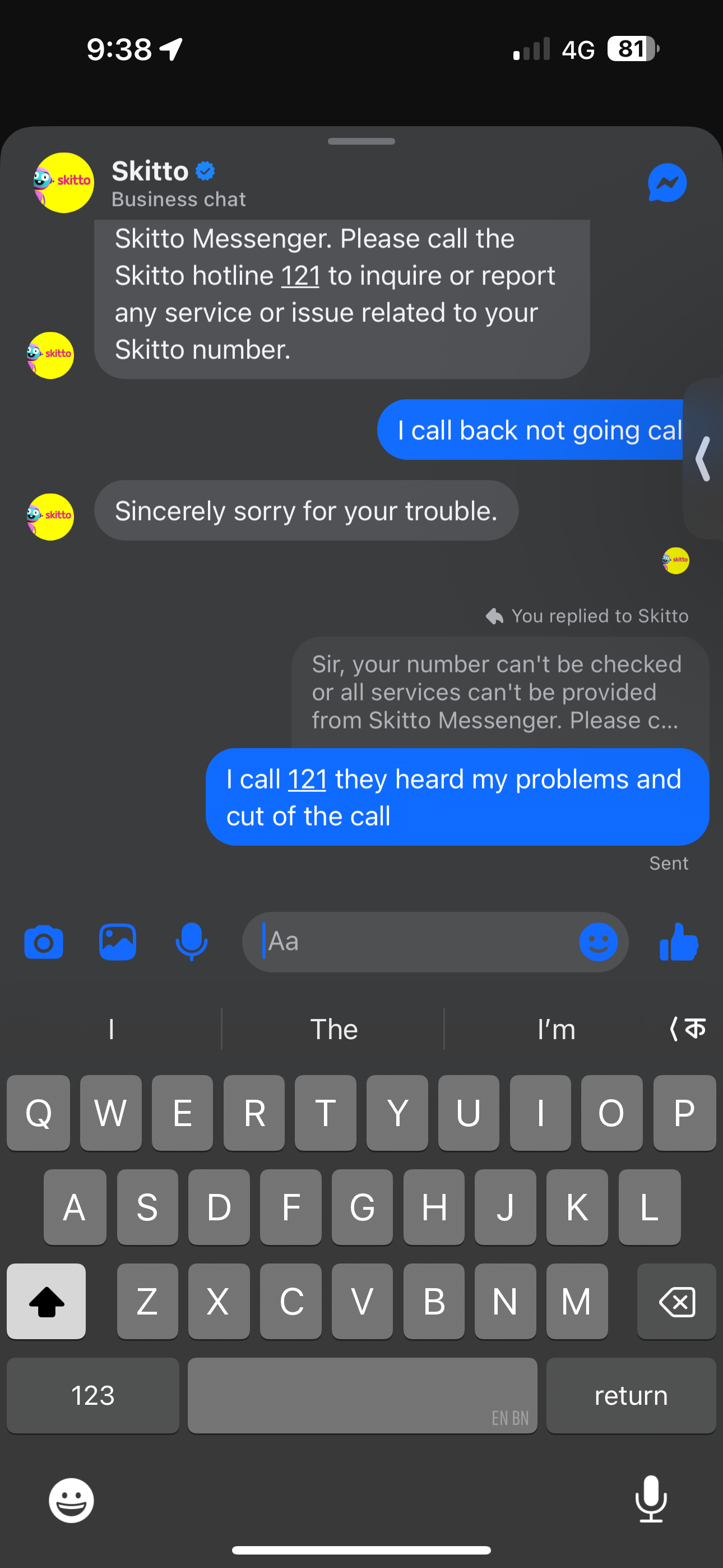Viewport: 723px width, 1568px height.
Task: Open the photo gallery picker
Action: (118, 942)
